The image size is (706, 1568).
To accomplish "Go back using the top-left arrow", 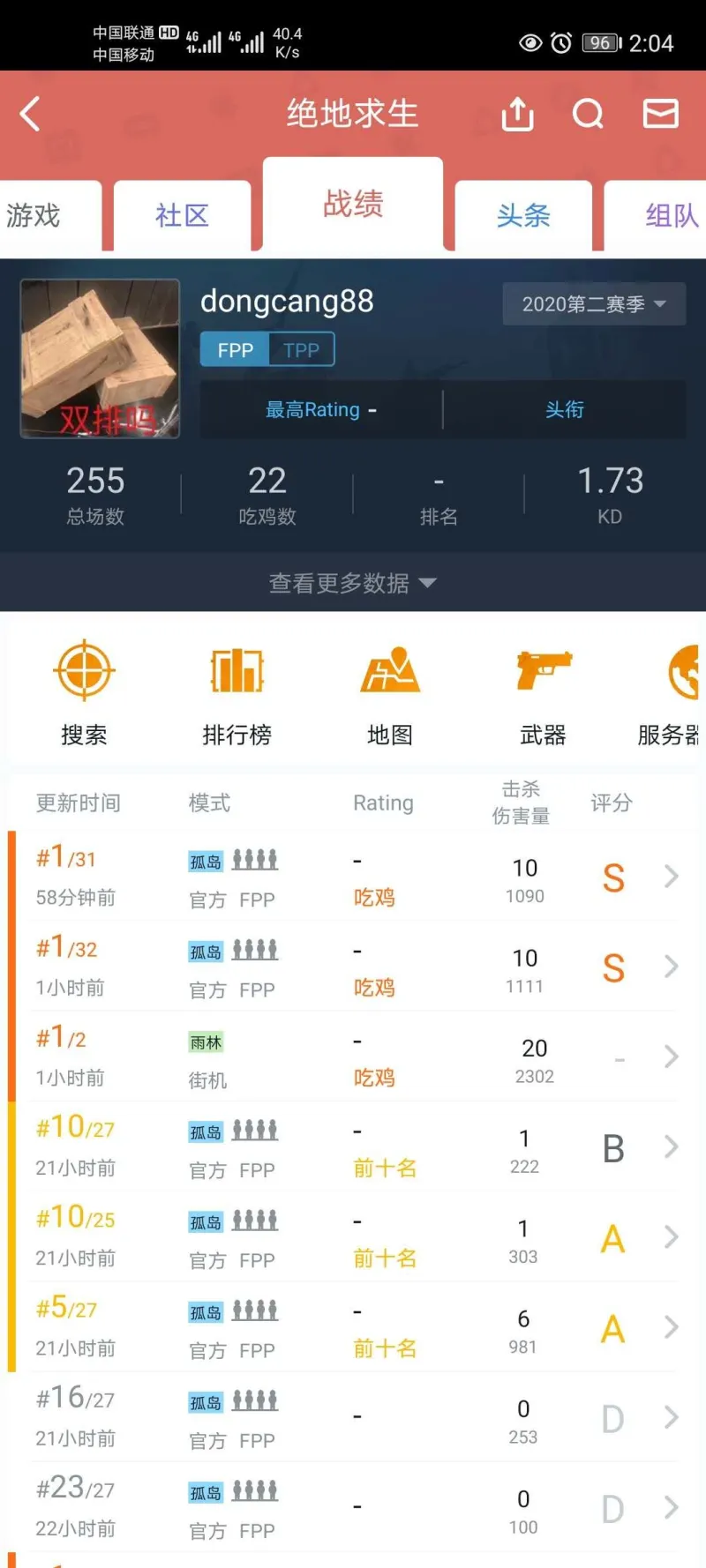I will coord(31,114).
